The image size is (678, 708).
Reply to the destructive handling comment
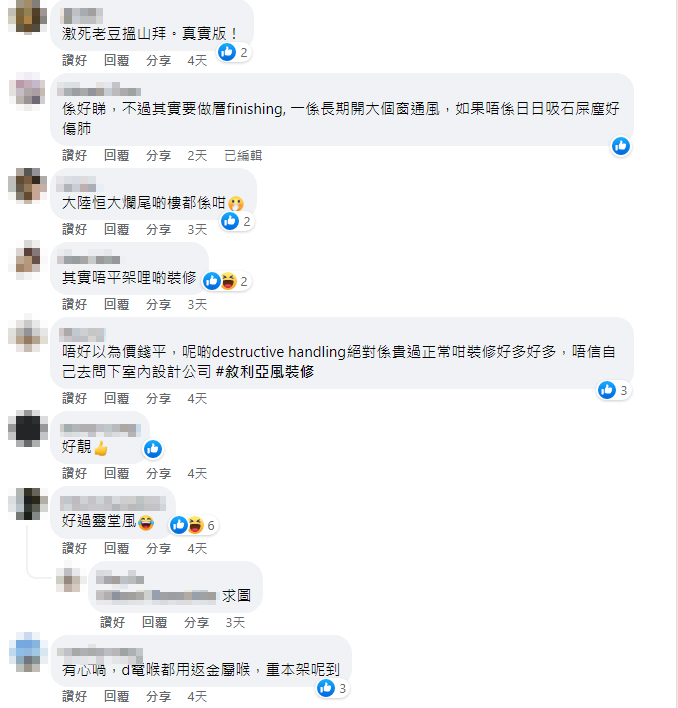[116, 398]
